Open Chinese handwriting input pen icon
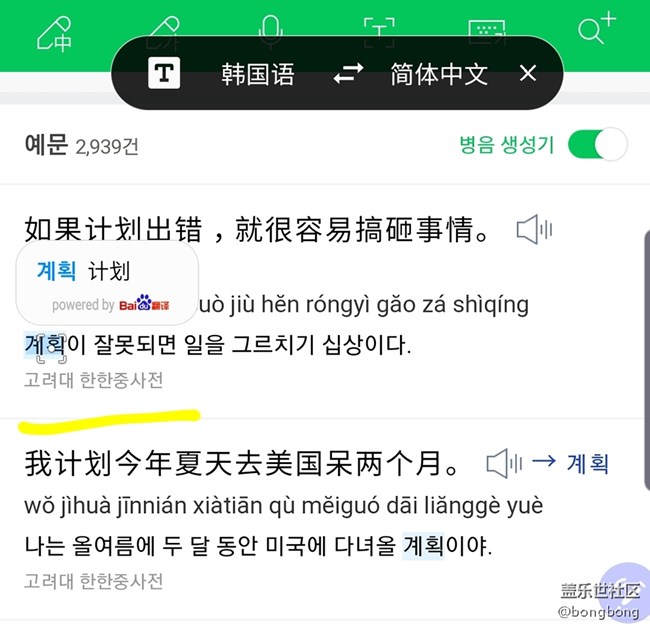Screen dimensions: 650x632 coord(54,30)
